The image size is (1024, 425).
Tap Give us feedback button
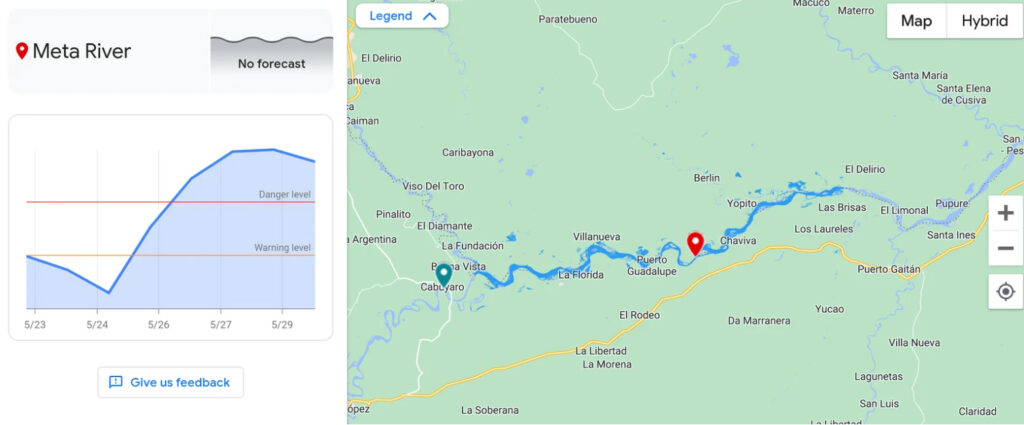coord(170,382)
